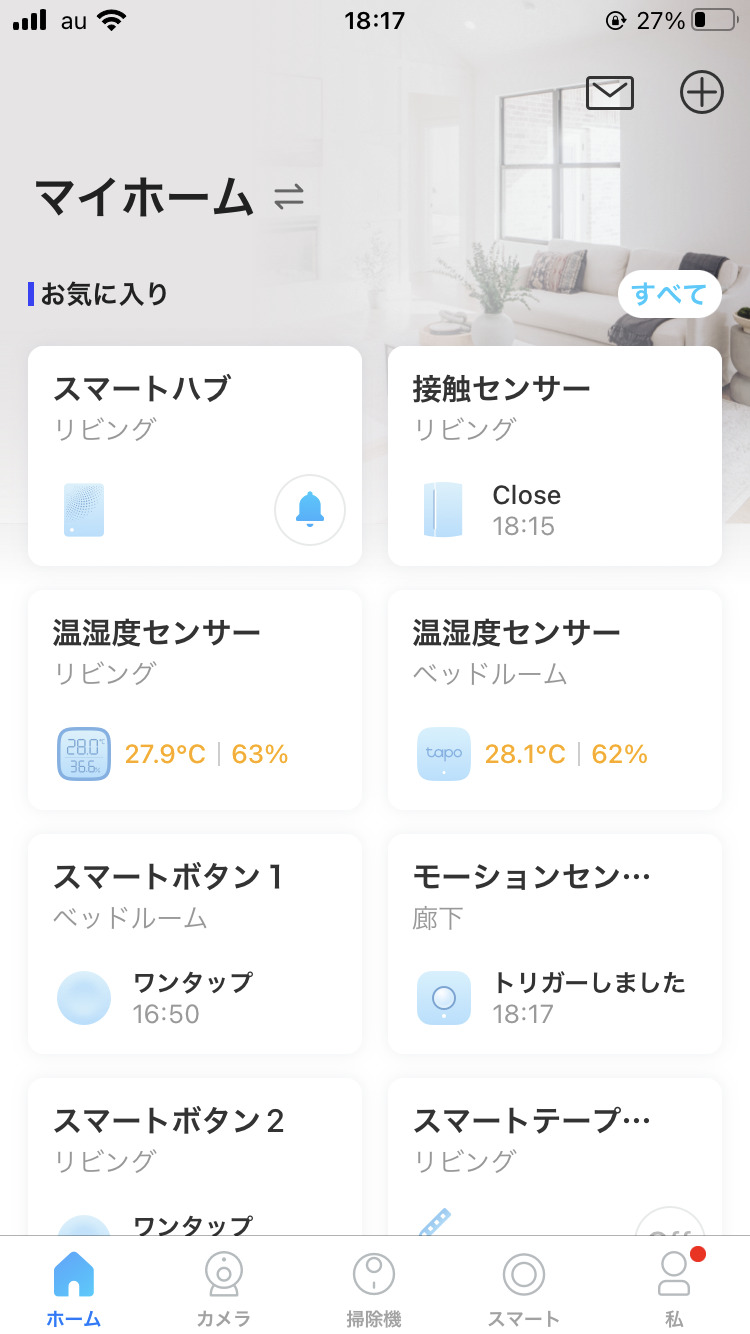Open the スマートテープ card title
This screenshot has height=1334, width=750.
532,1121
